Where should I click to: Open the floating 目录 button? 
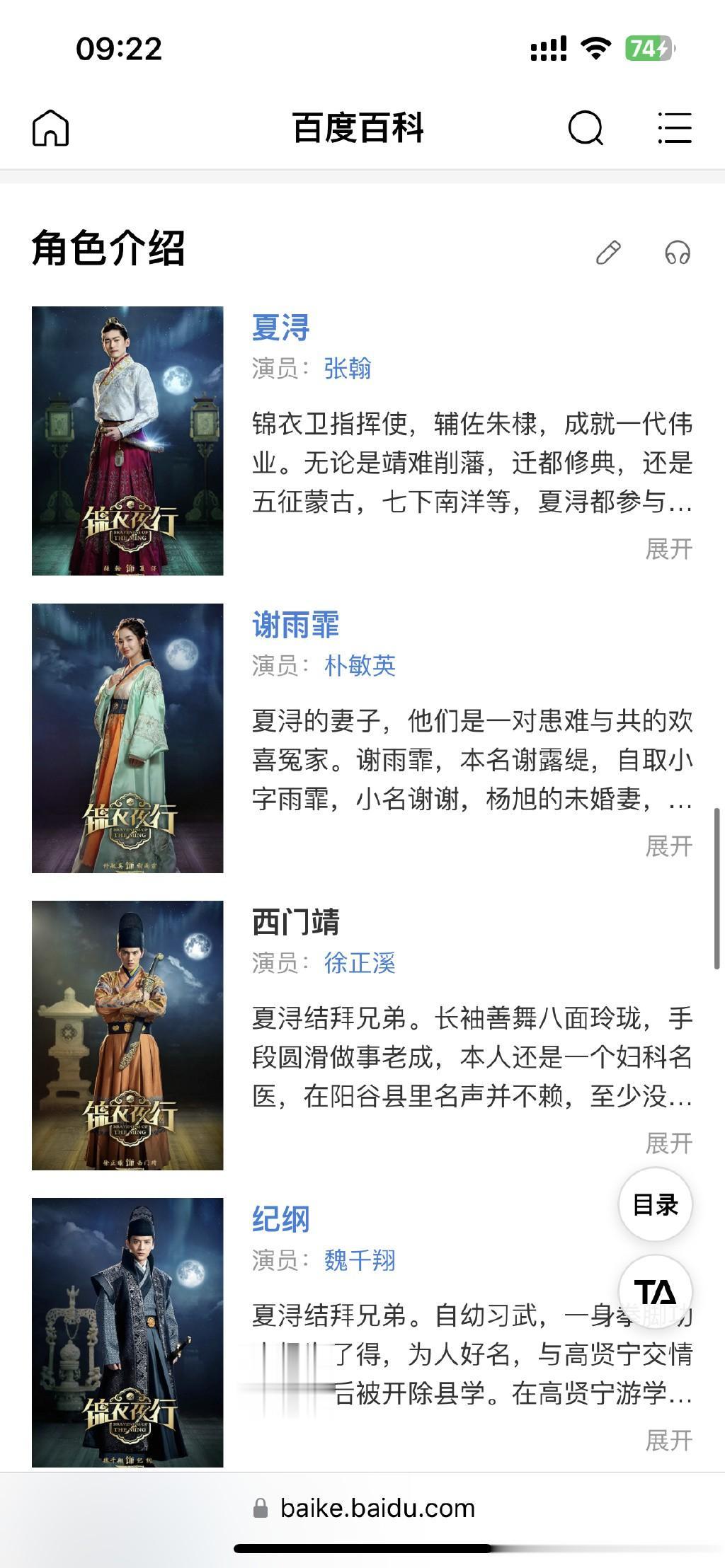(656, 1204)
